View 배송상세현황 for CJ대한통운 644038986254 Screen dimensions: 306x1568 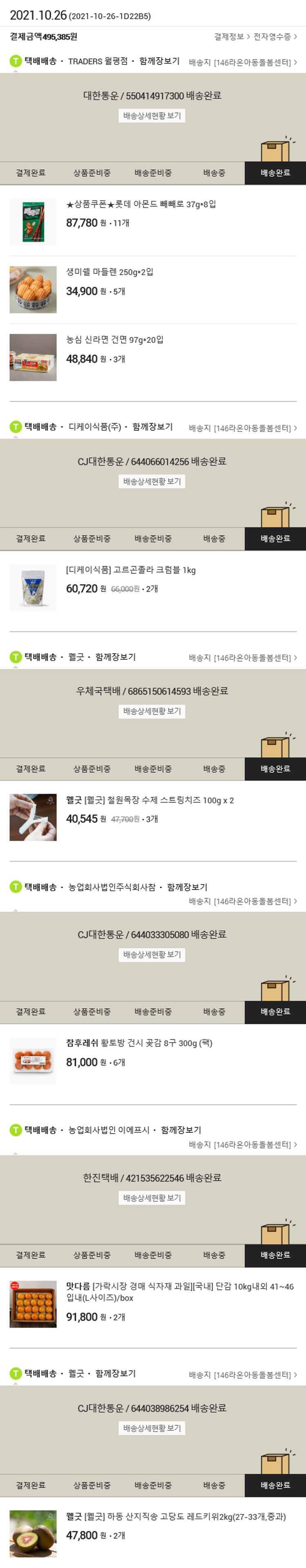pyautogui.click(x=151, y=1428)
